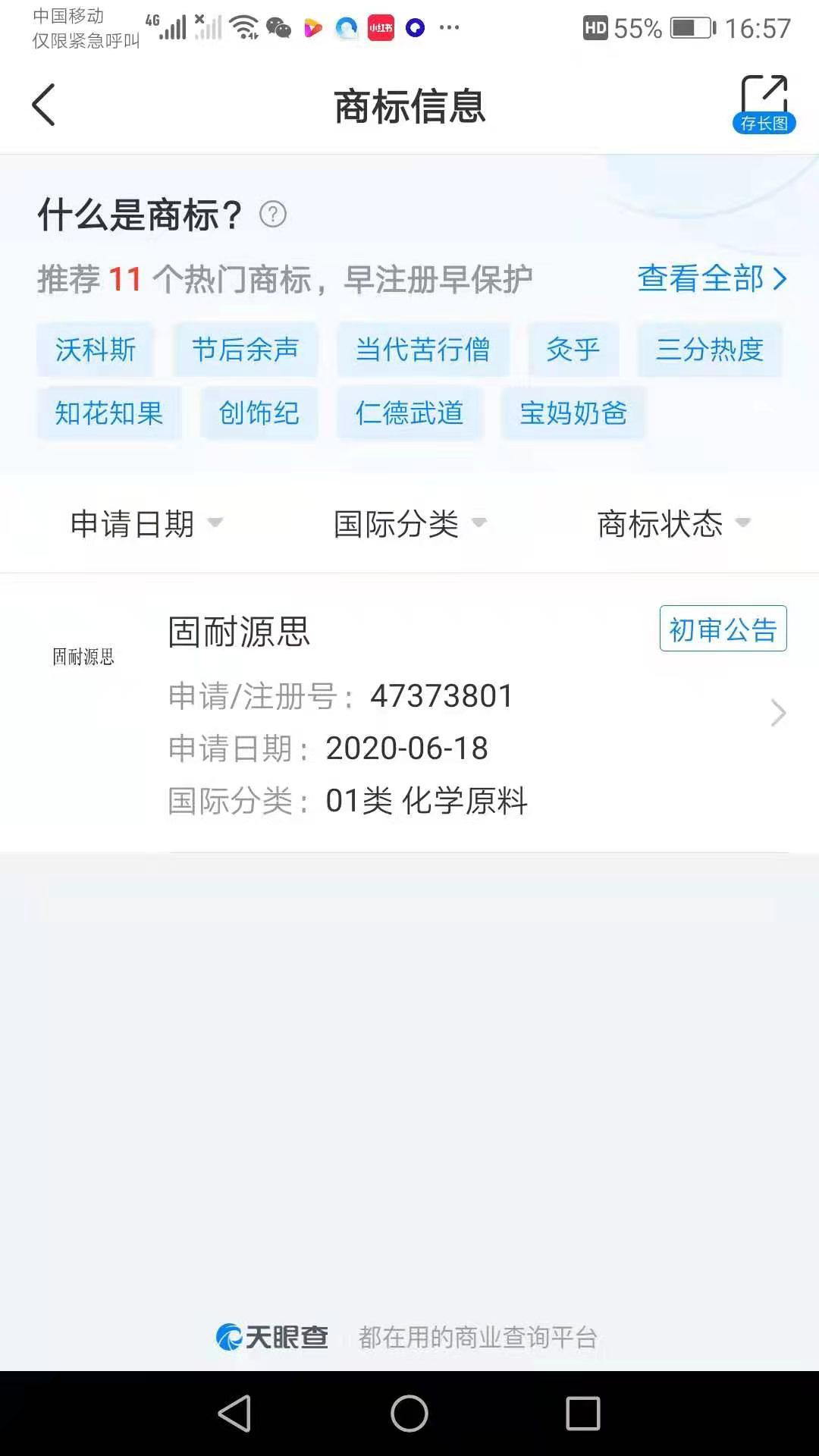The image size is (819, 1456).
Task: Select the 当代苦行僧 trademark chip
Action: click(422, 350)
